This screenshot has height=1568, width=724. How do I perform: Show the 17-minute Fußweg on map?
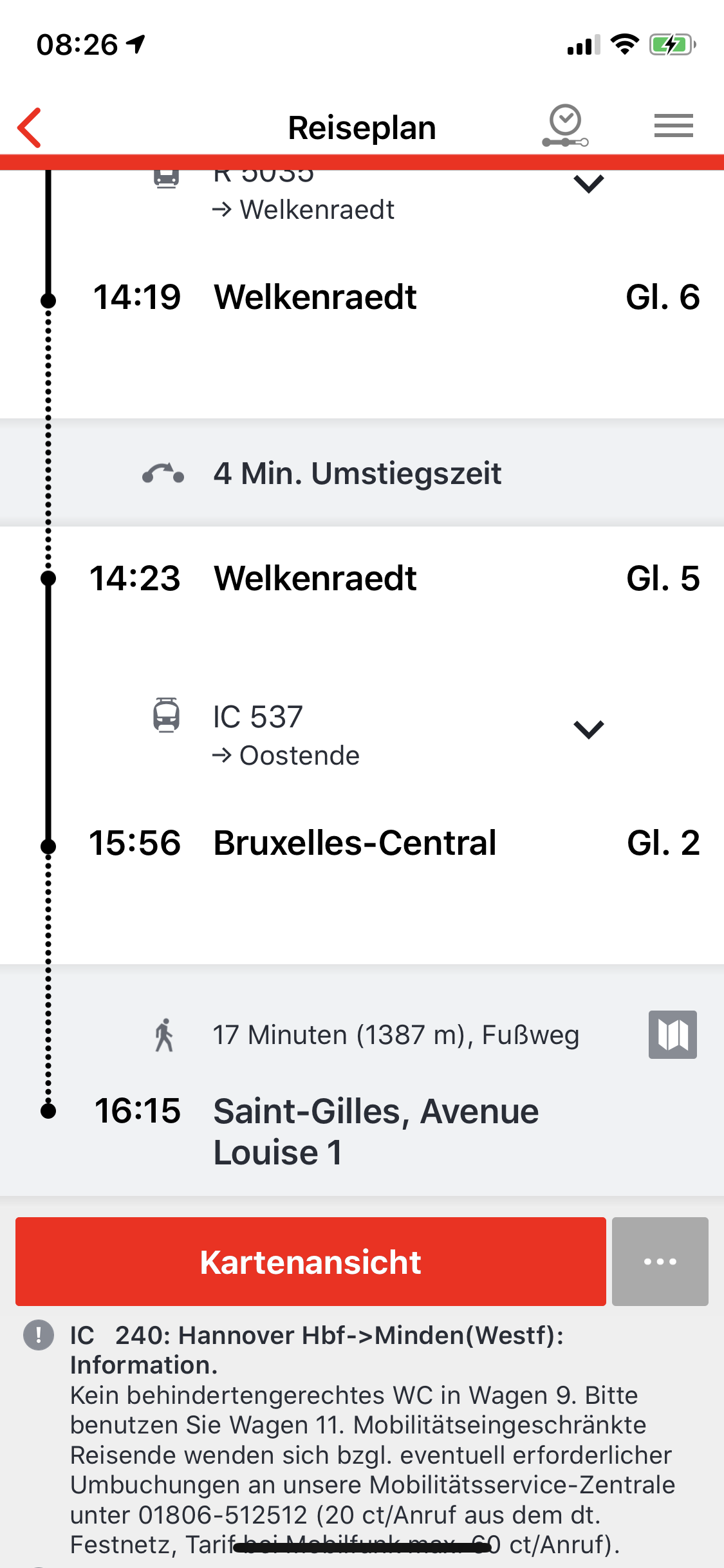[673, 1034]
